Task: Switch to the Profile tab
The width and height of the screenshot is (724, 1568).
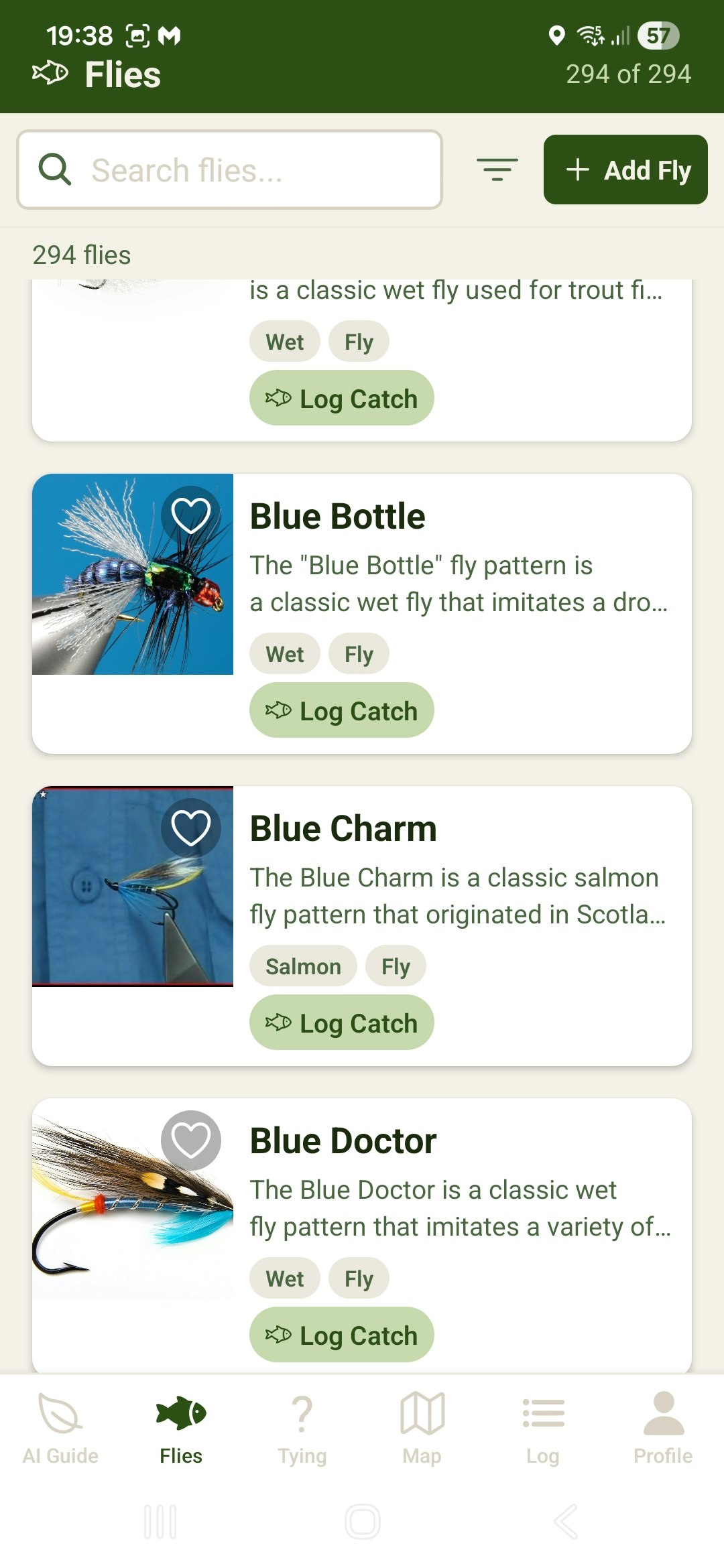Action: pyautogui.click(x=662, y=1427)
